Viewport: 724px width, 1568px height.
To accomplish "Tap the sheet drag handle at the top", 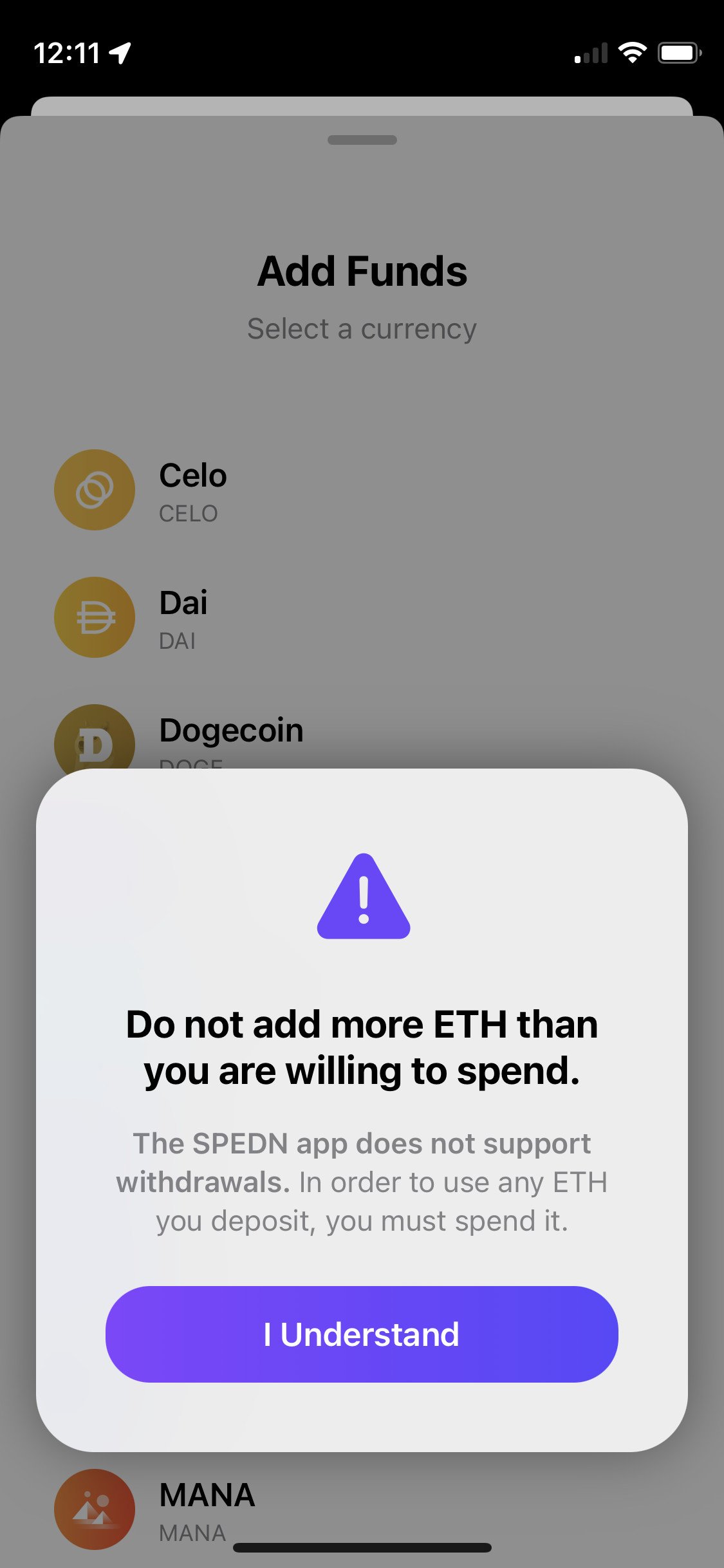I will pos(362,140).
